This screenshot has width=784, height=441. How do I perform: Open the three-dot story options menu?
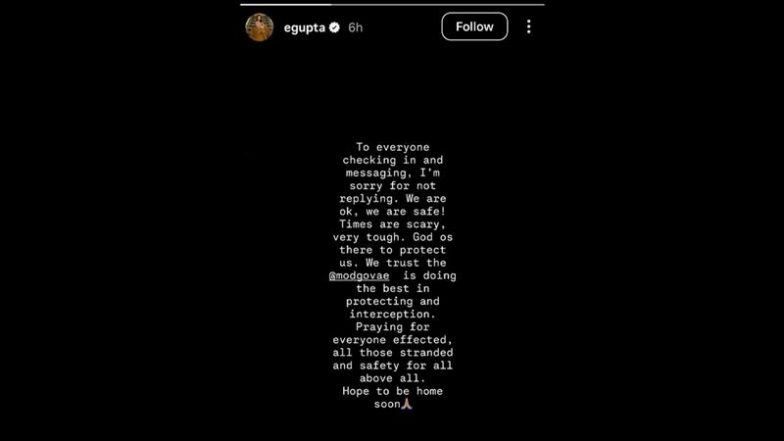tap(528, 27)
